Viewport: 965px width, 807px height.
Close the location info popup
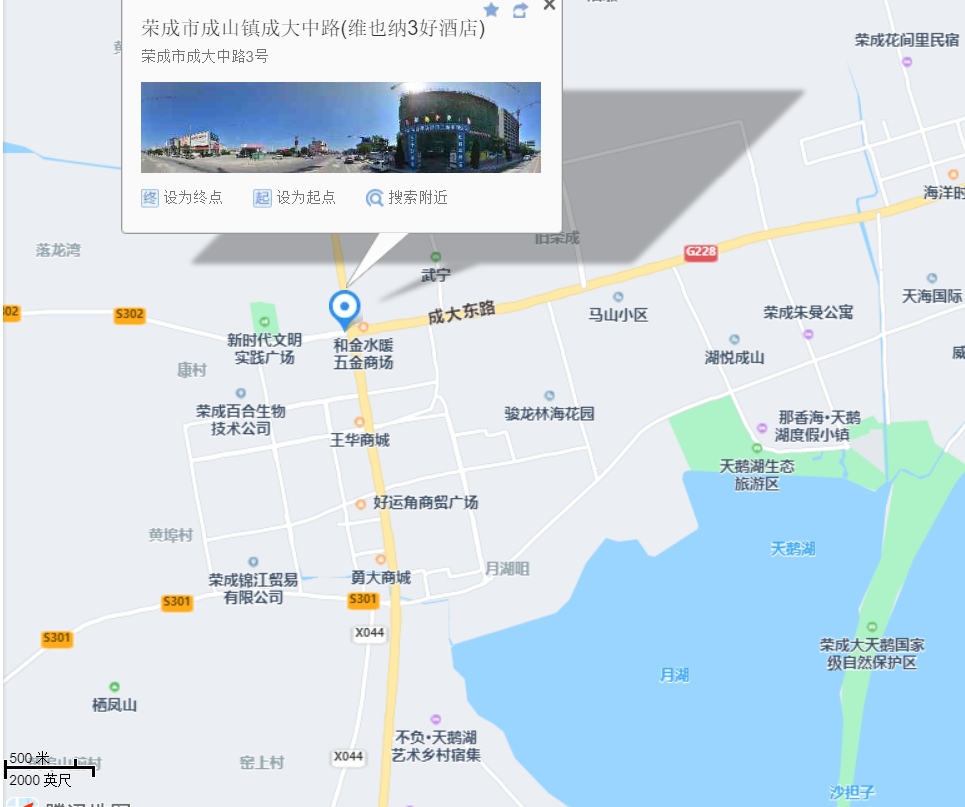point(549,6)
